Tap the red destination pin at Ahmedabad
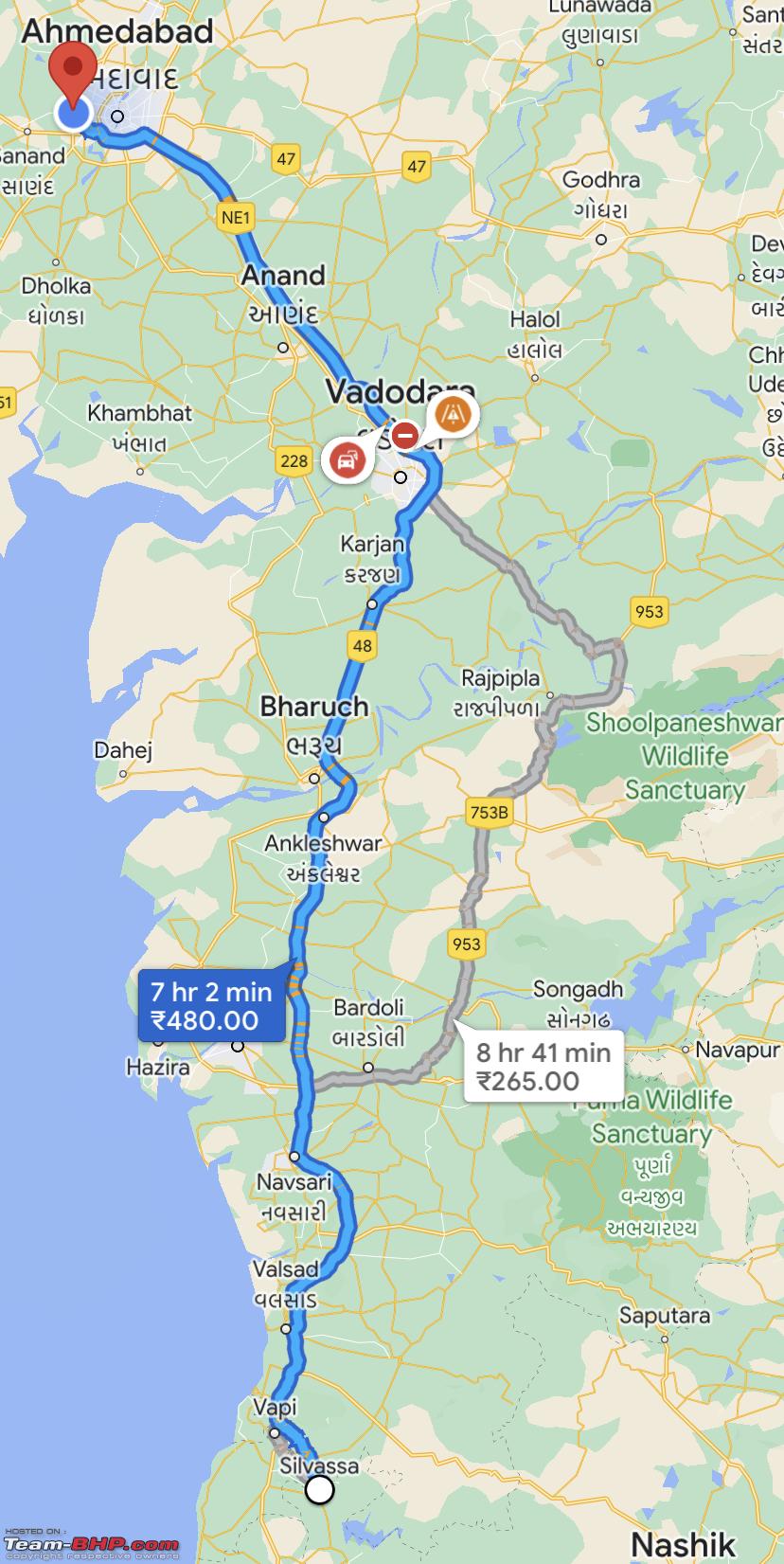784x1564 pixels. 74,72
